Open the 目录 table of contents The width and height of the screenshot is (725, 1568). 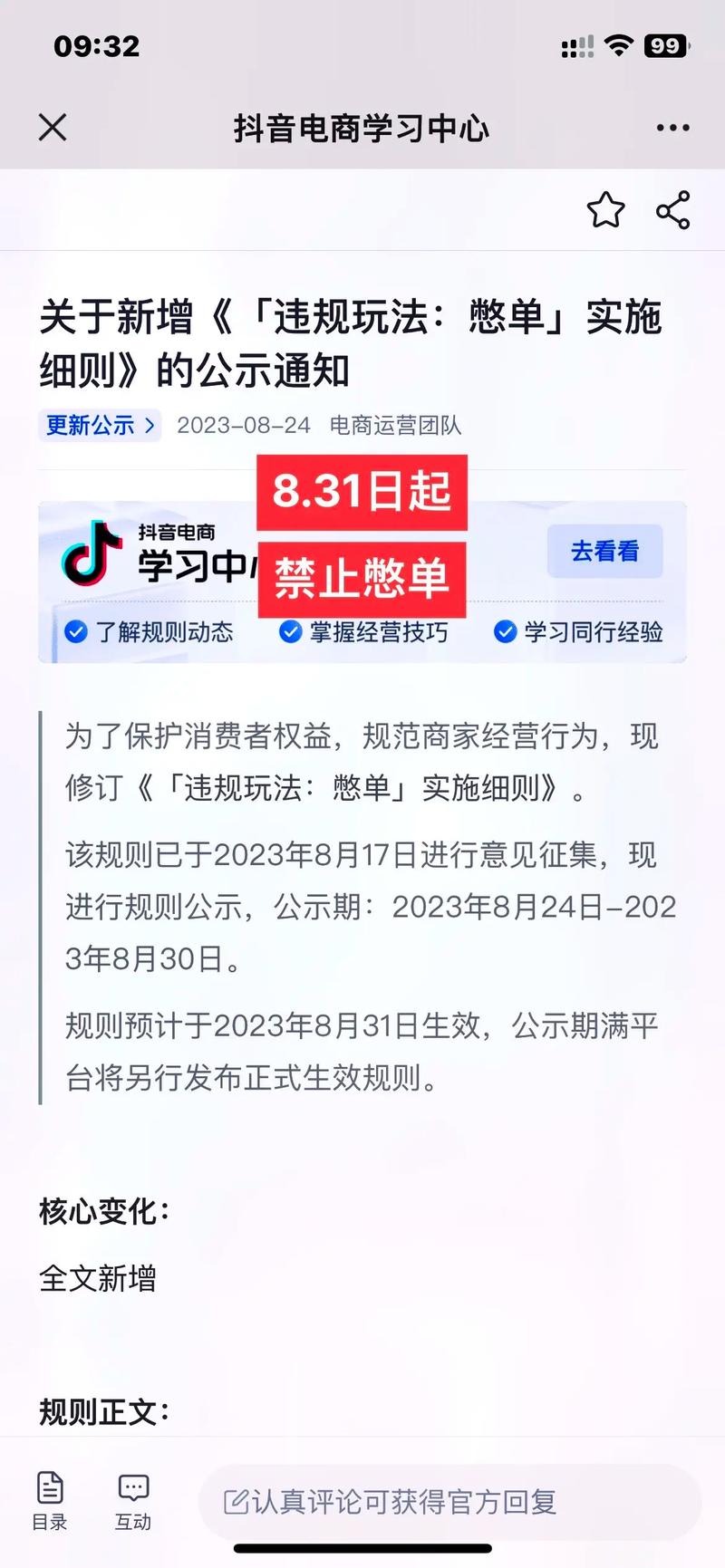point(50,1501)
